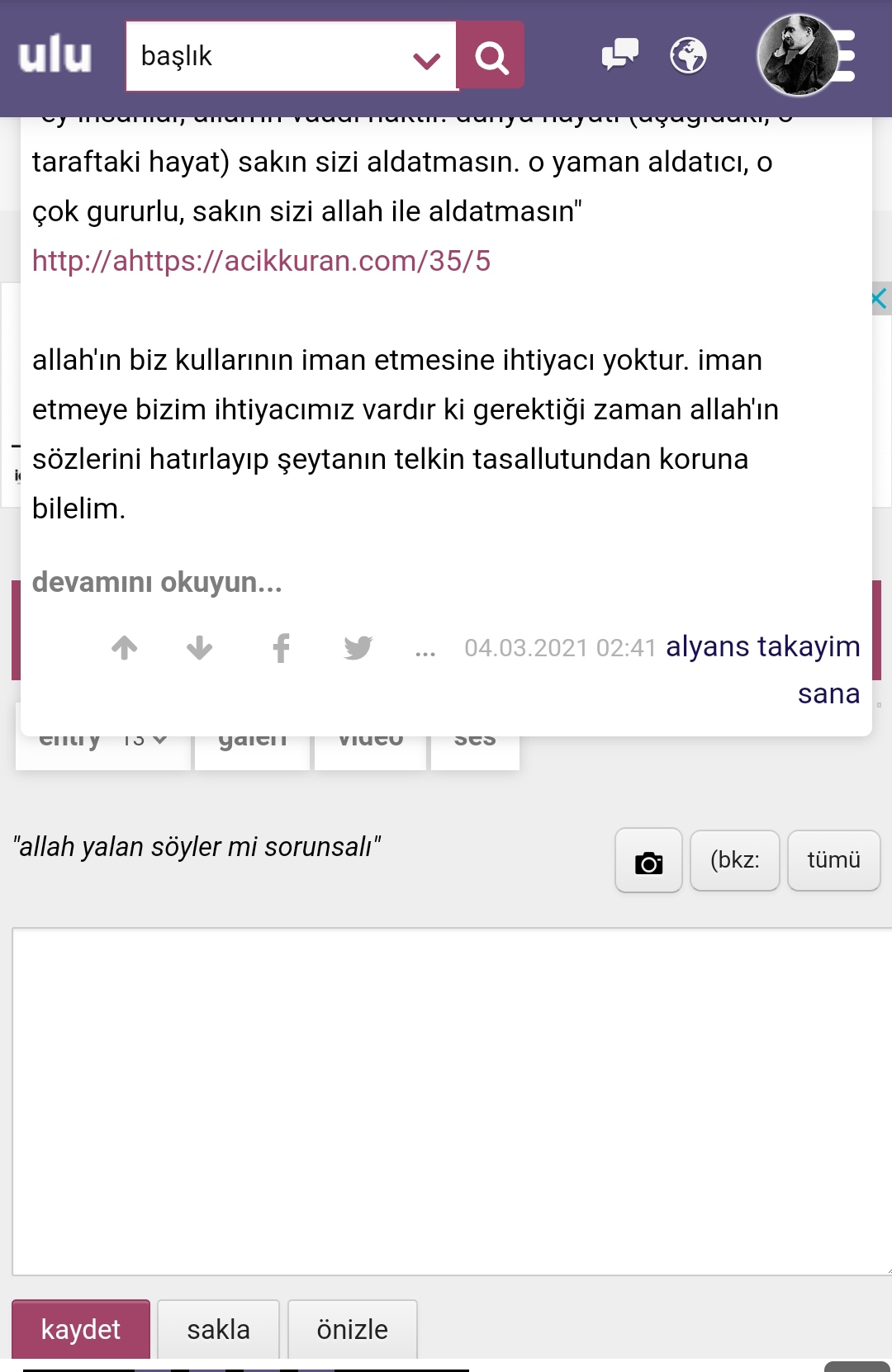This screenshot has width=892, height=1372.
Task: Open the acikkuran.com/35/5 link
Action: (x=261, y=261)
